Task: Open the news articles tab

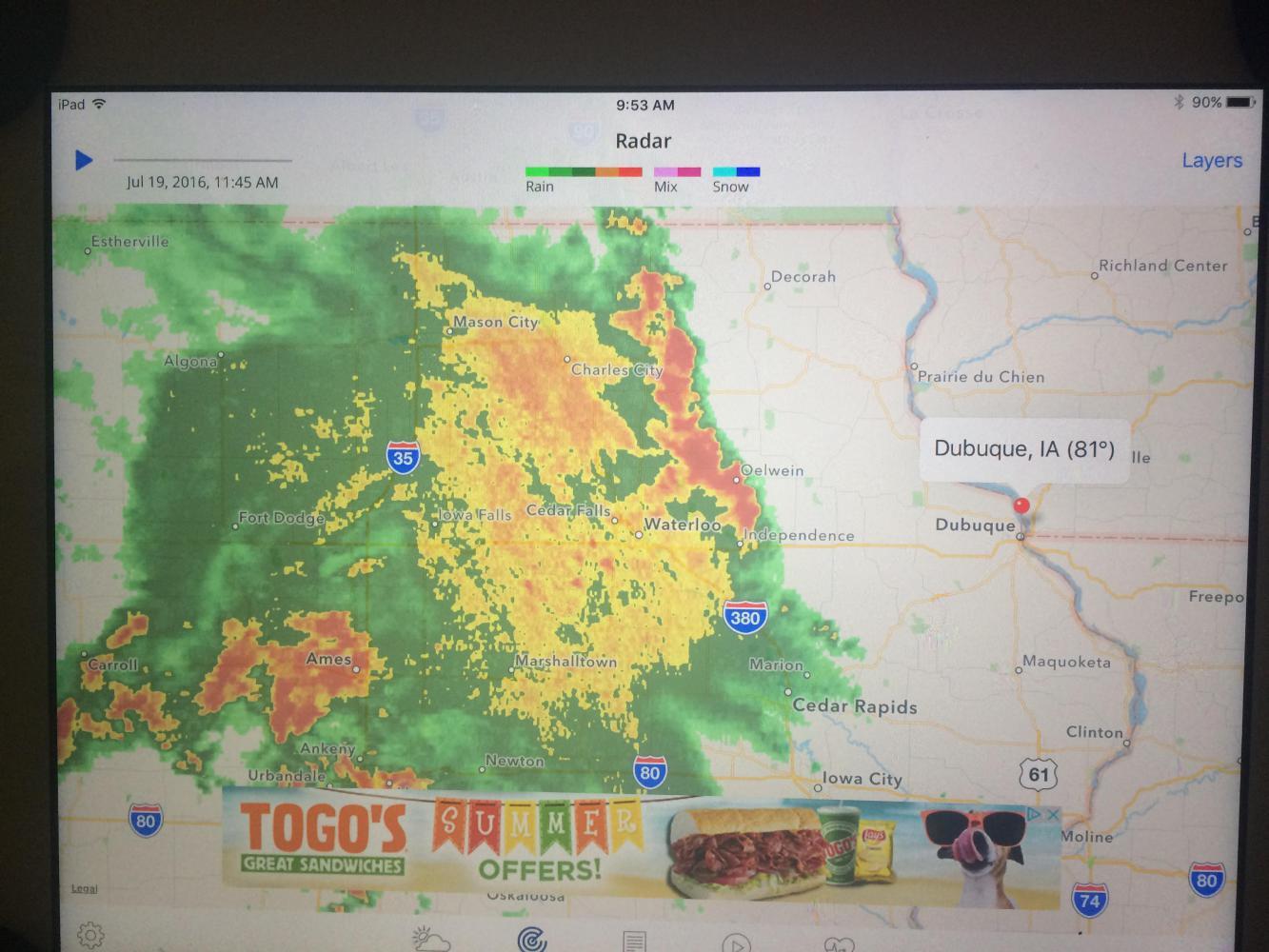Action: click(633, 942)
